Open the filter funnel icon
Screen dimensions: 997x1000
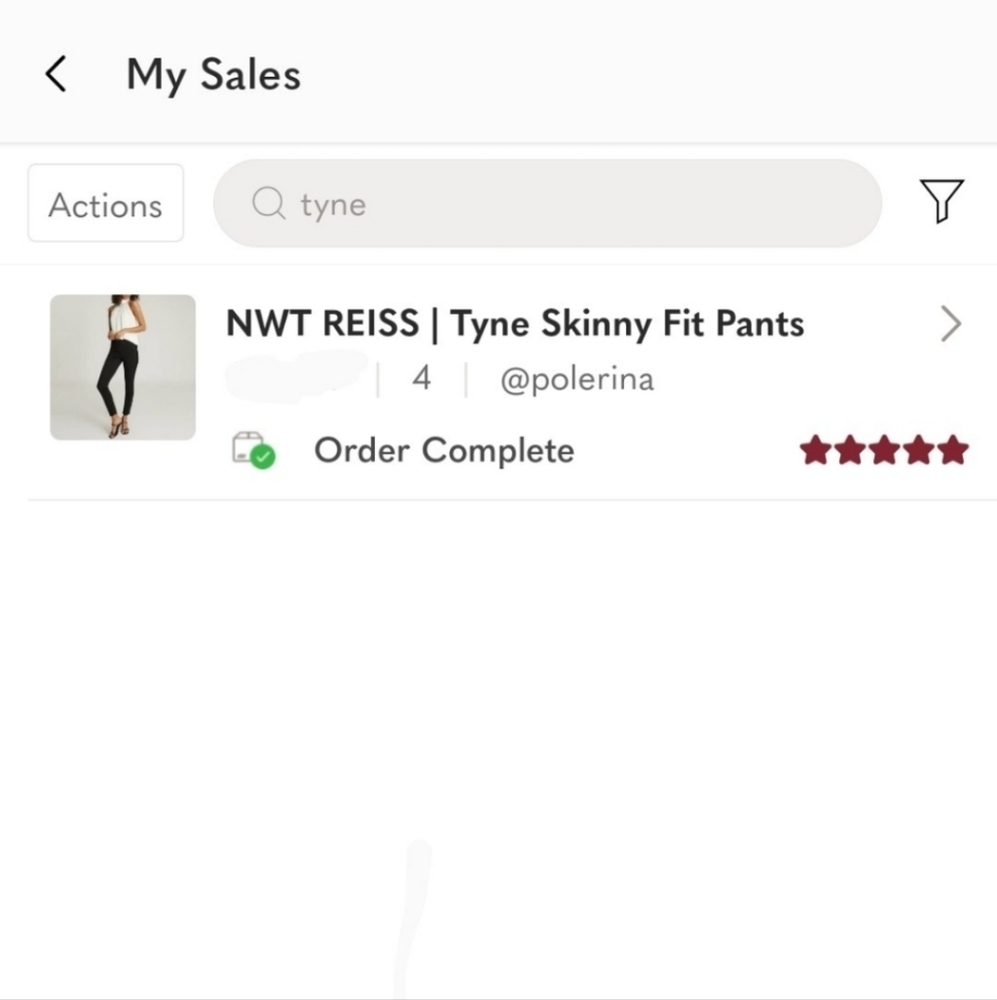click(x=941, y=201)
